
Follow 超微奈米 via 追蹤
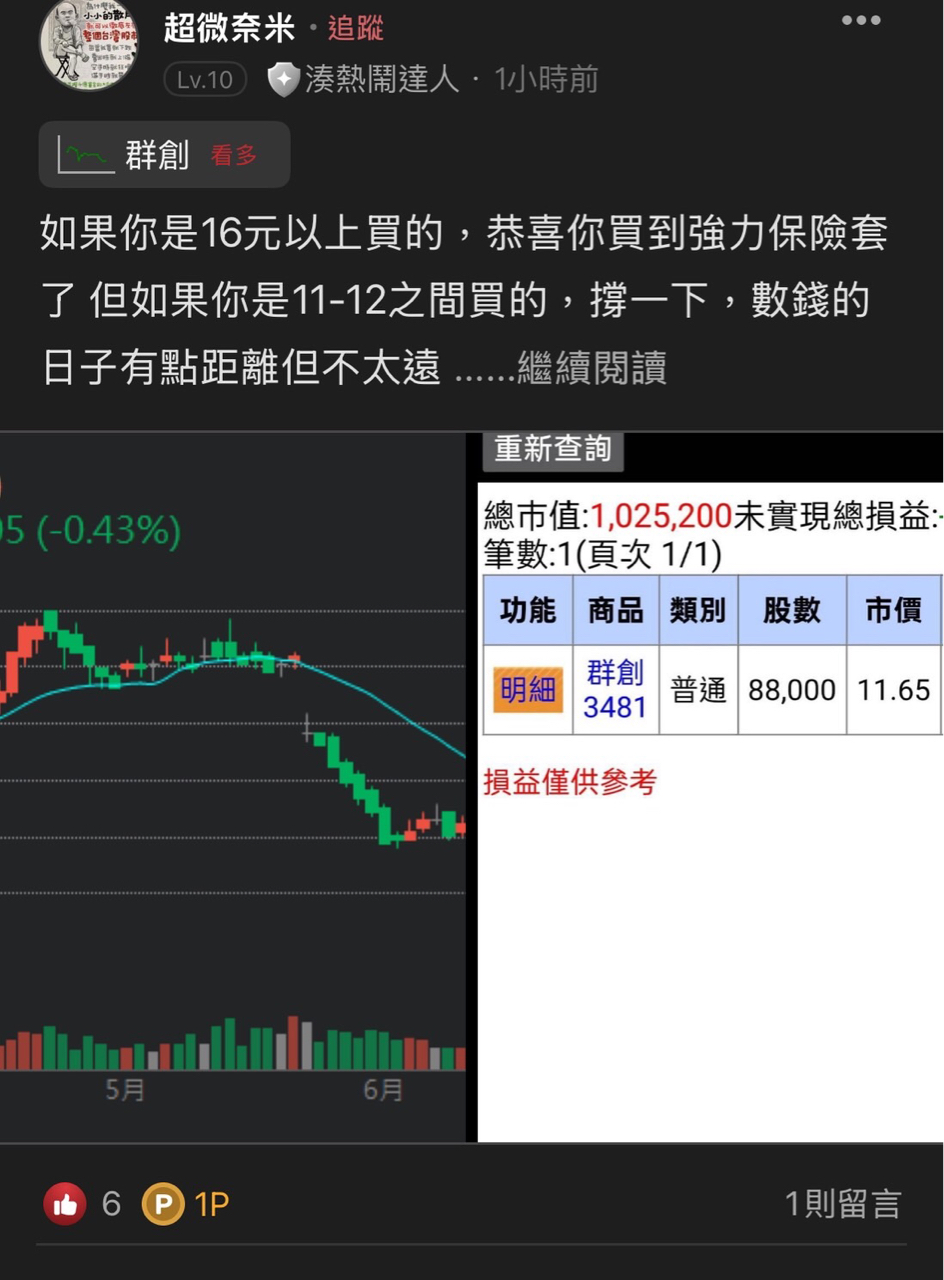[355, 28]
